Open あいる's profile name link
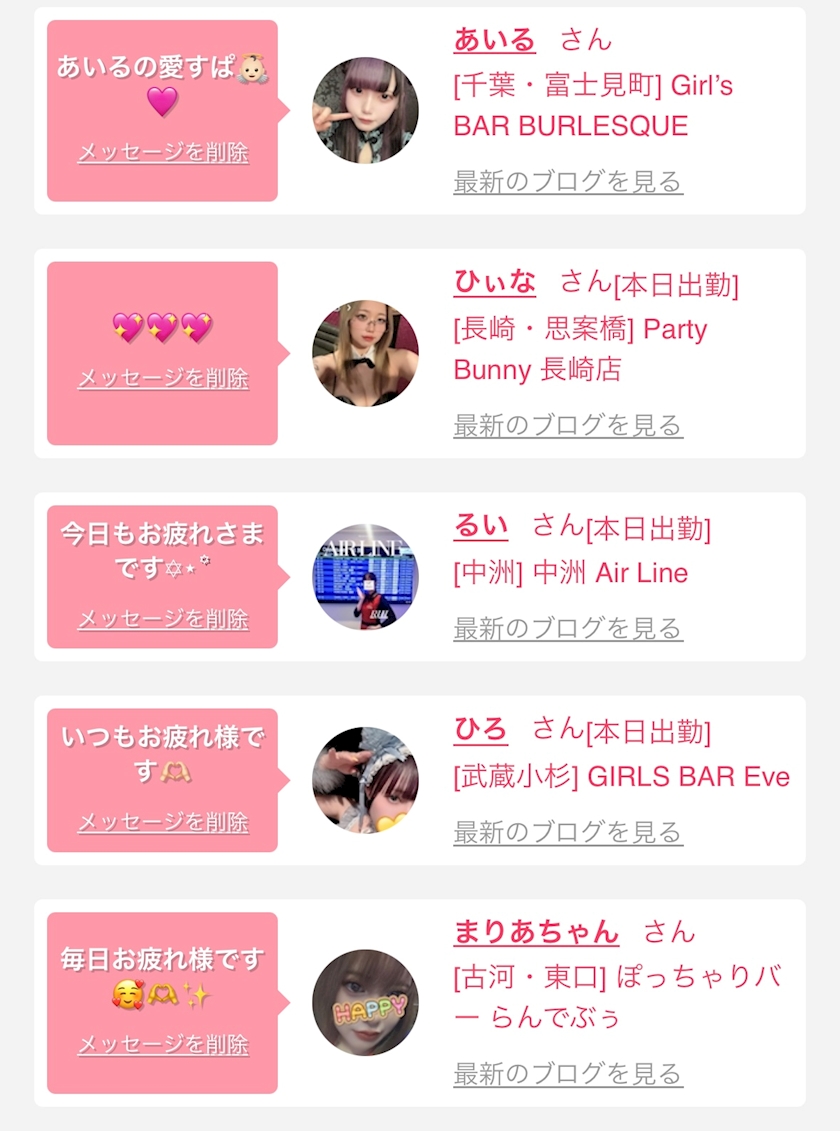The width and height of the screenshot is (840, 1131). tap(495, 39)
